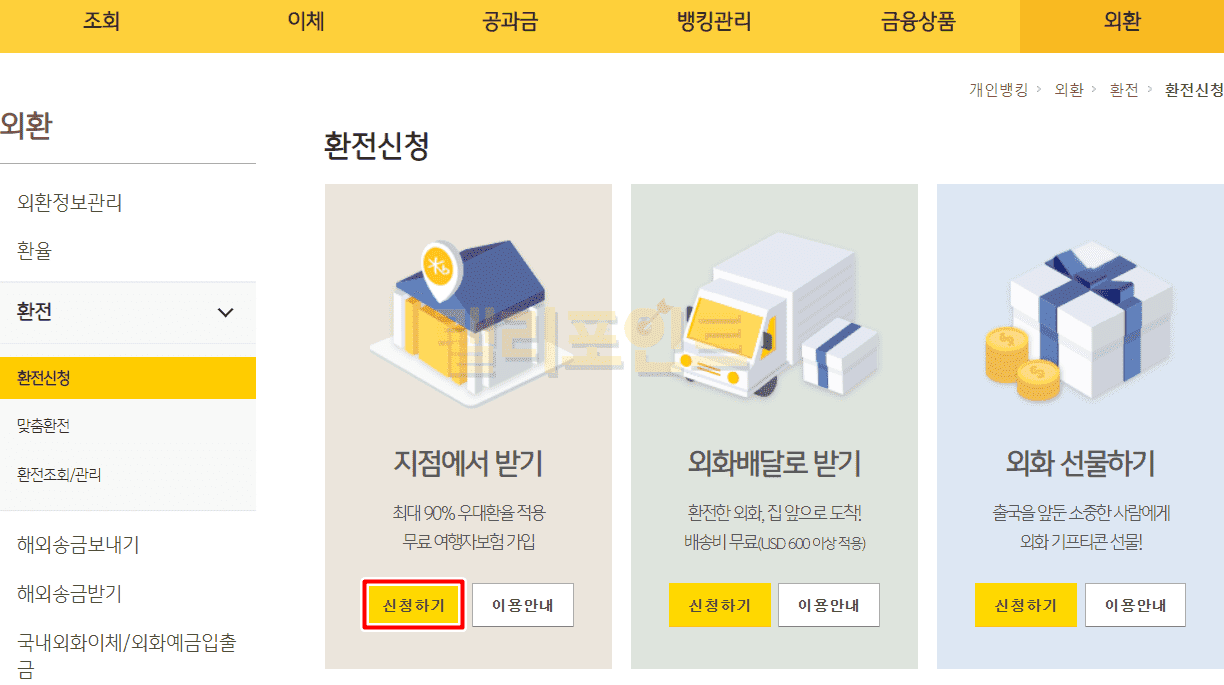
Task: Tap 신청하기 under 외화 선물하기
Action: pos(1026,605)
